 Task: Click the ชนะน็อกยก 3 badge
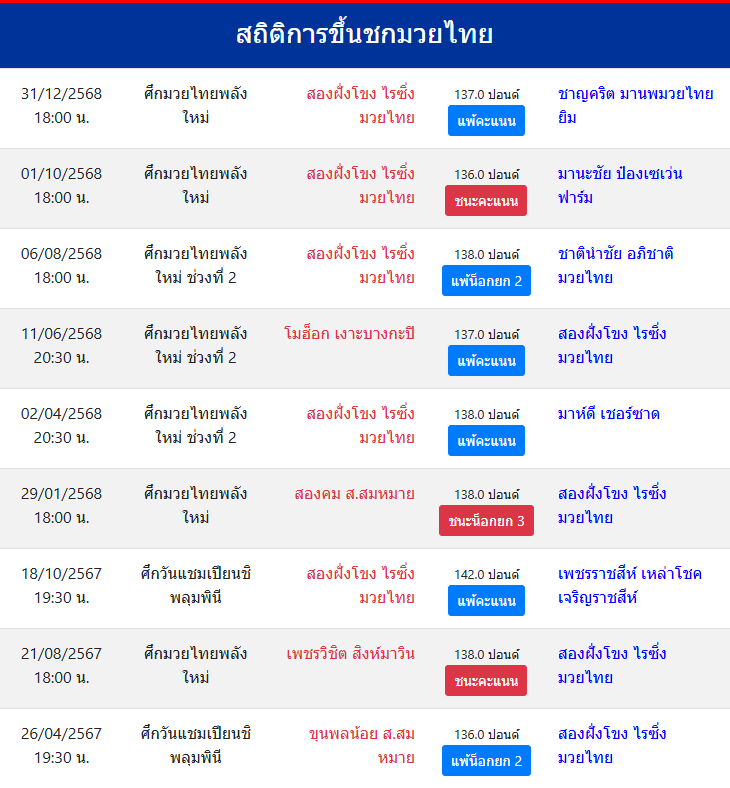point(486,520)
